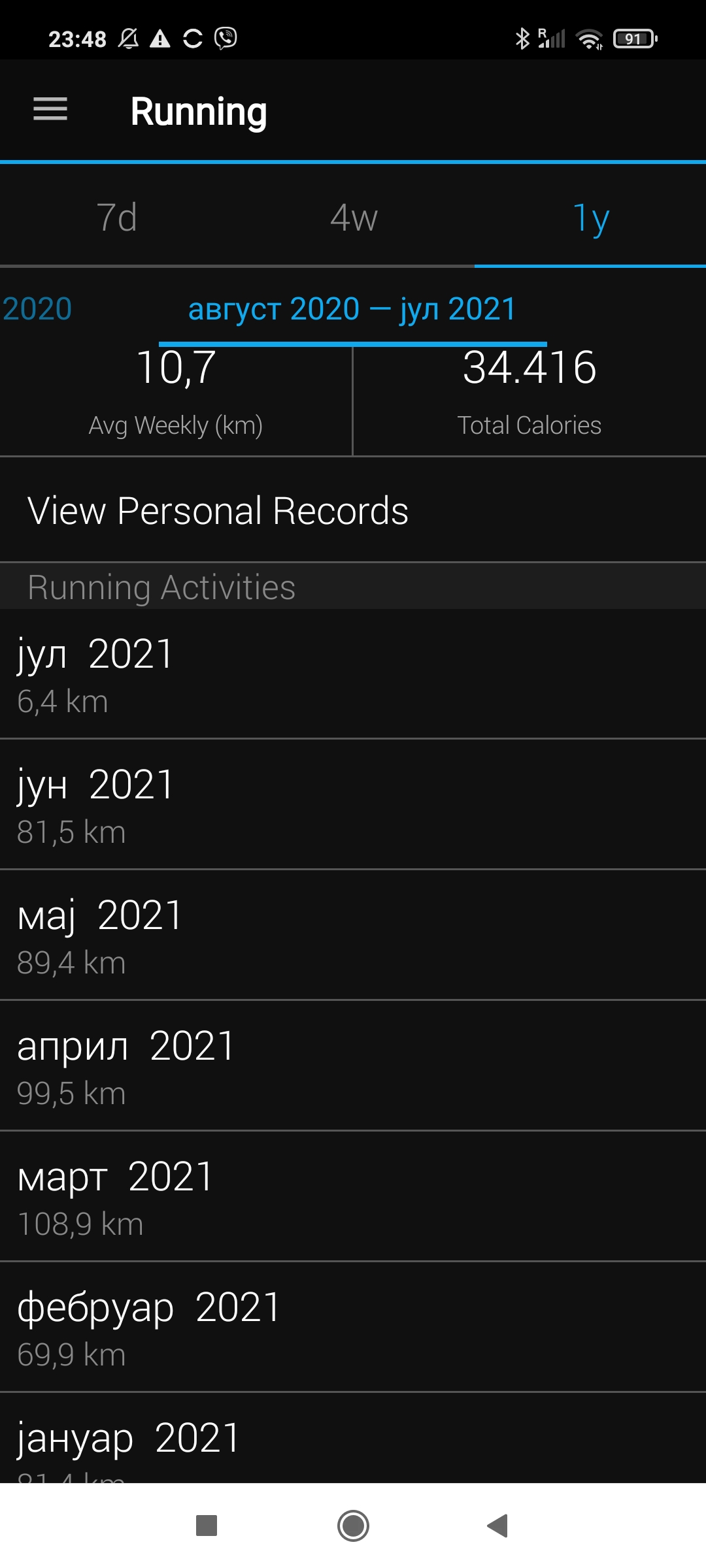The height and width of the screenshot is (1568, 706).
Task: Switch to the 4w tab
Action: click(x=354, y=218)
